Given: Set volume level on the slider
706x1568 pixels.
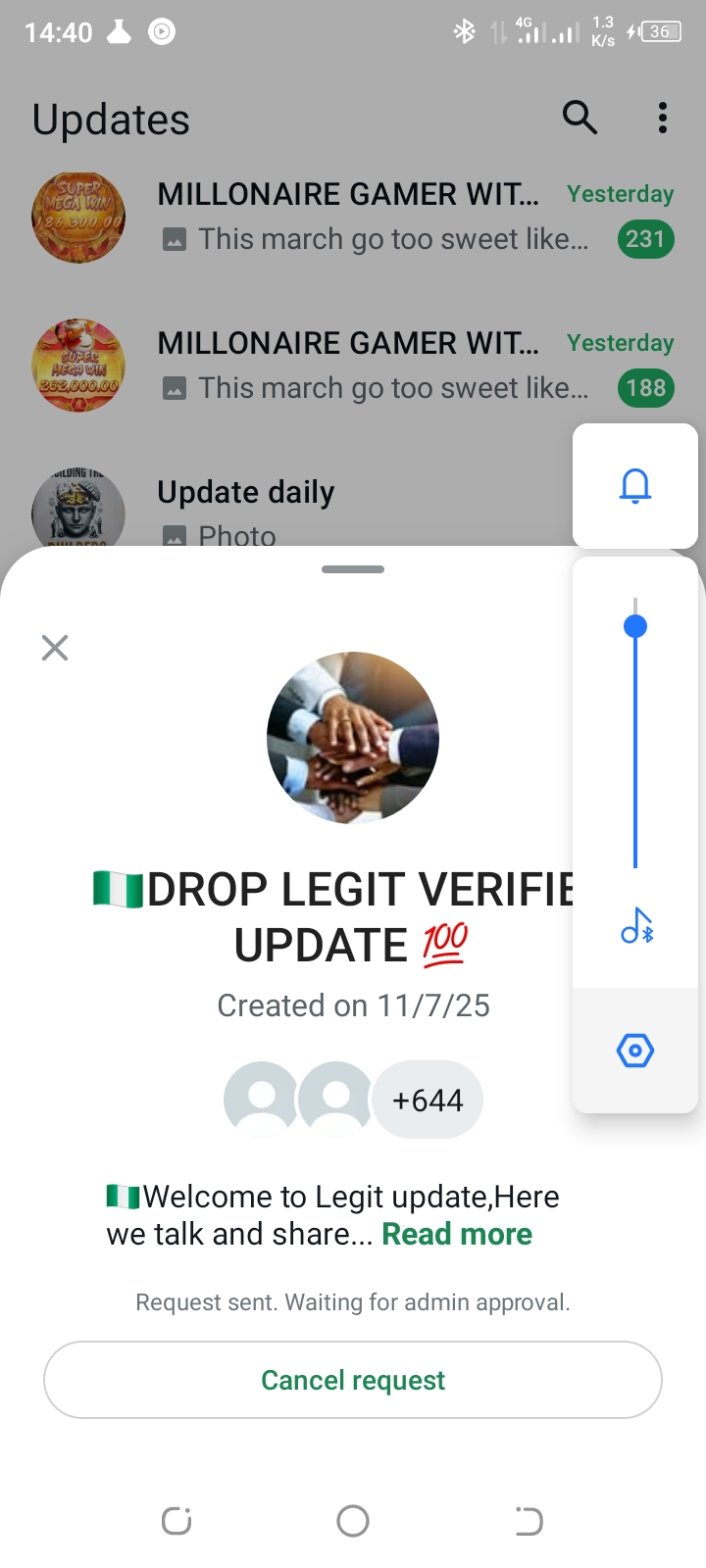Looking at the screenshot, I should tap(635, 627).
